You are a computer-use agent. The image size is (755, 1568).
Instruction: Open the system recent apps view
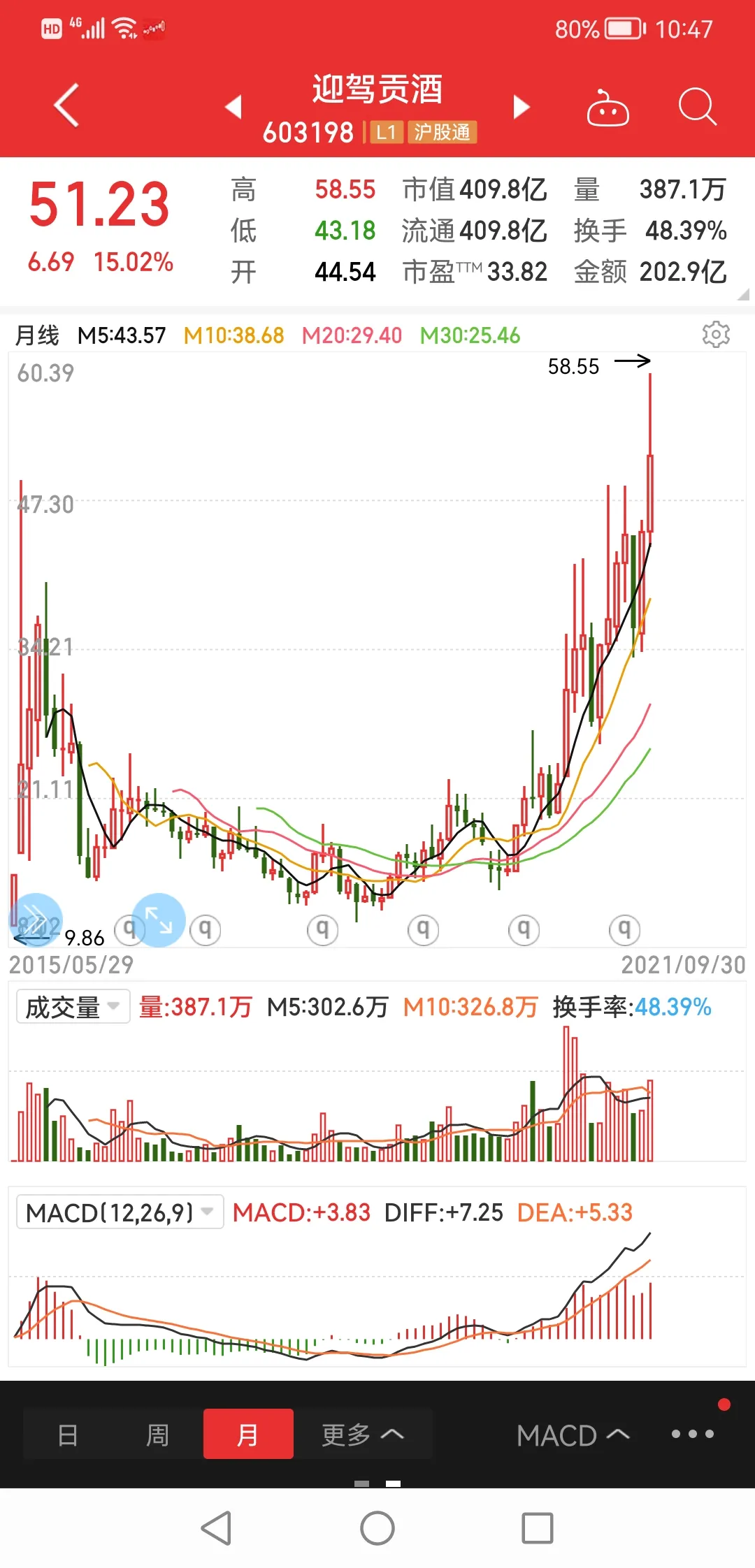click(x=538, y=1528)
